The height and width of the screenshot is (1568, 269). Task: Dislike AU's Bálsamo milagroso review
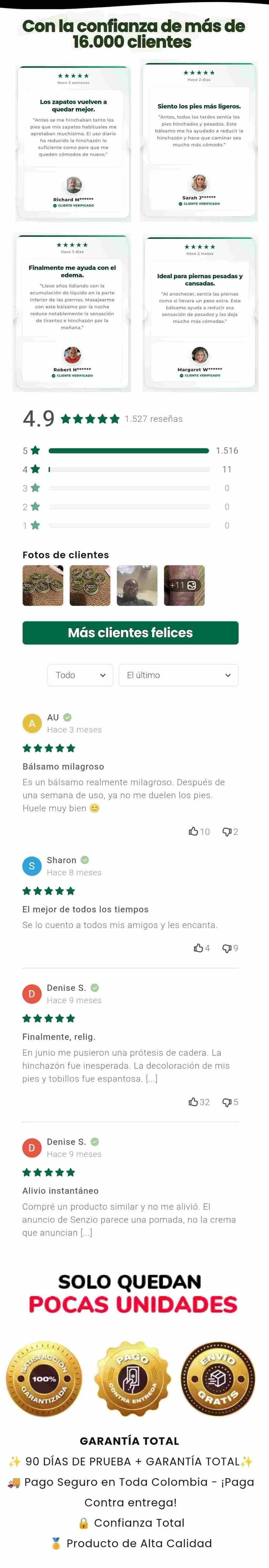(x=230, y=832)
